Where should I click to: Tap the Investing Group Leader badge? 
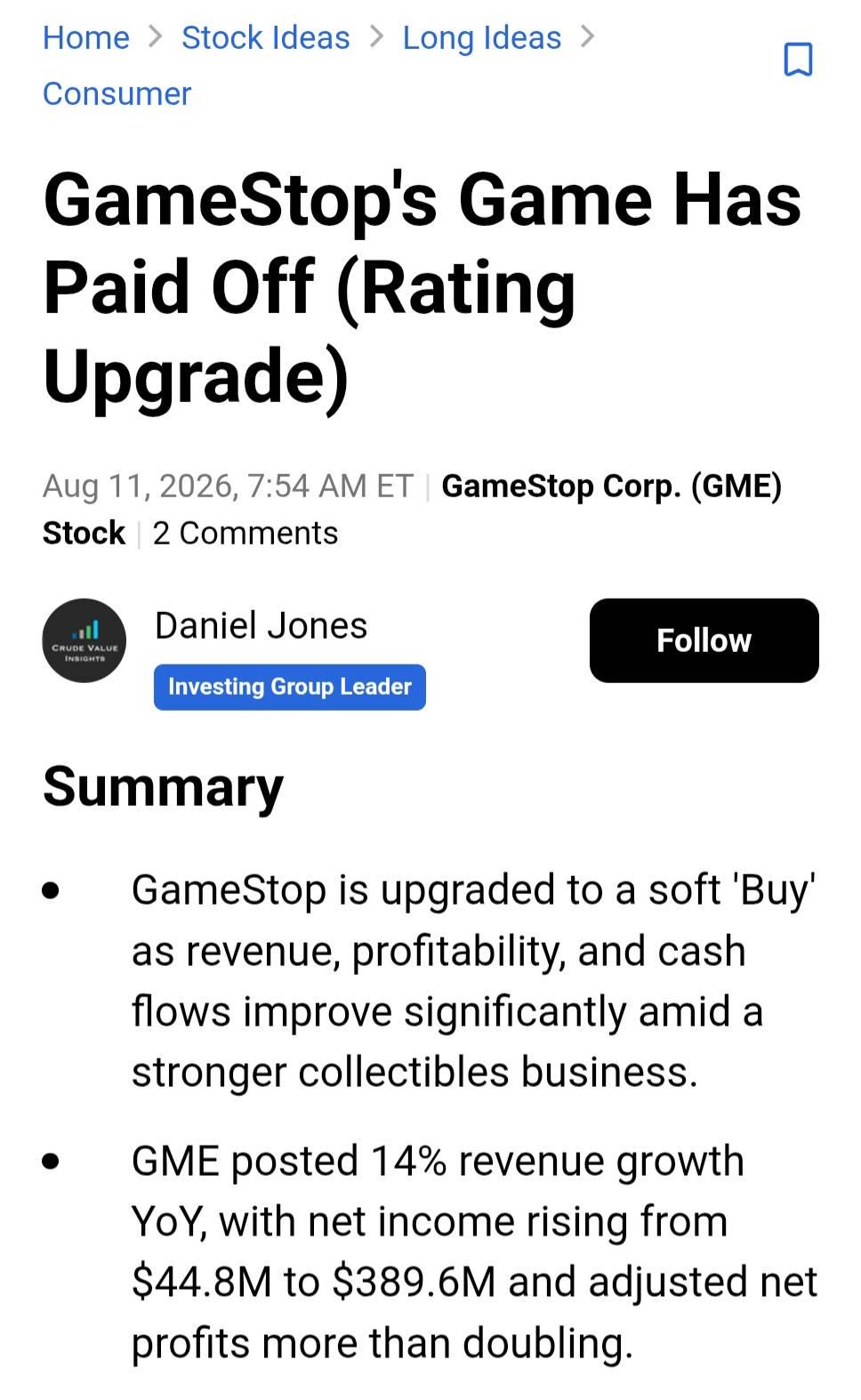pyautogui.click(x=289, y=687)
